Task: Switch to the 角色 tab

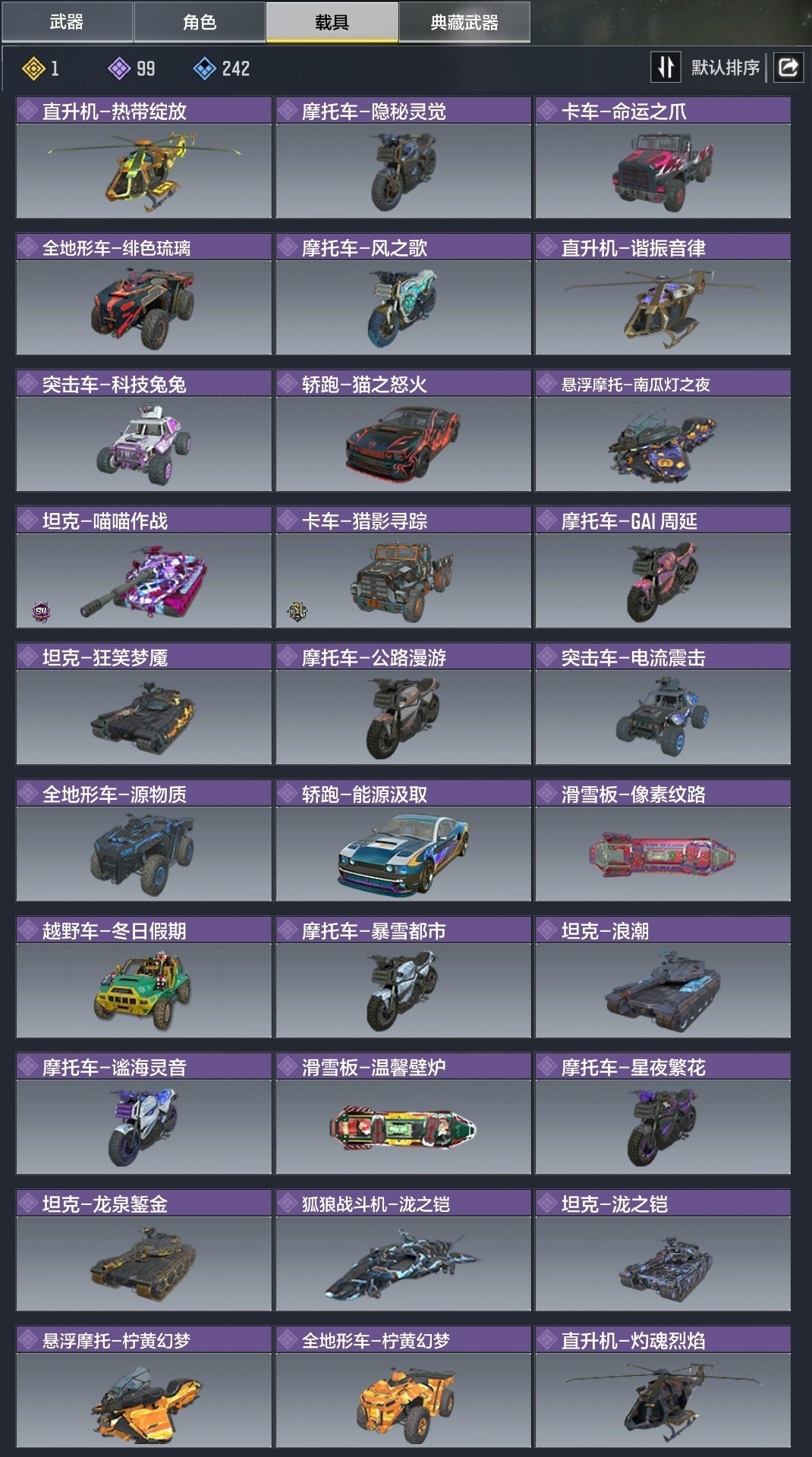Action: (x=200, y=22)
